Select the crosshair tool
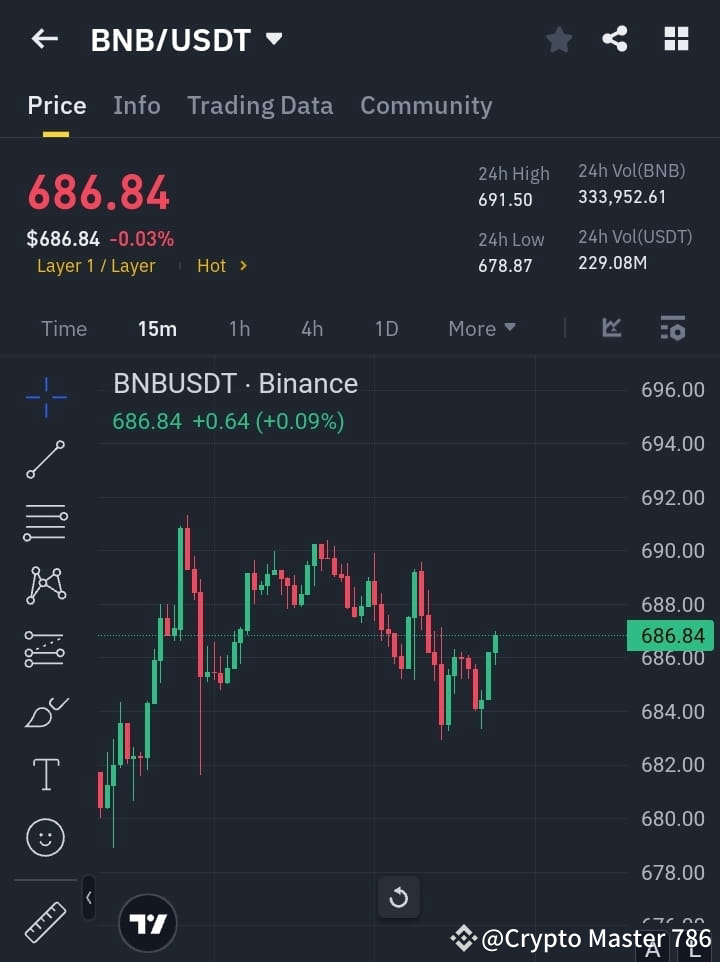Screen dimensions: 720x962 coord(44,397)
